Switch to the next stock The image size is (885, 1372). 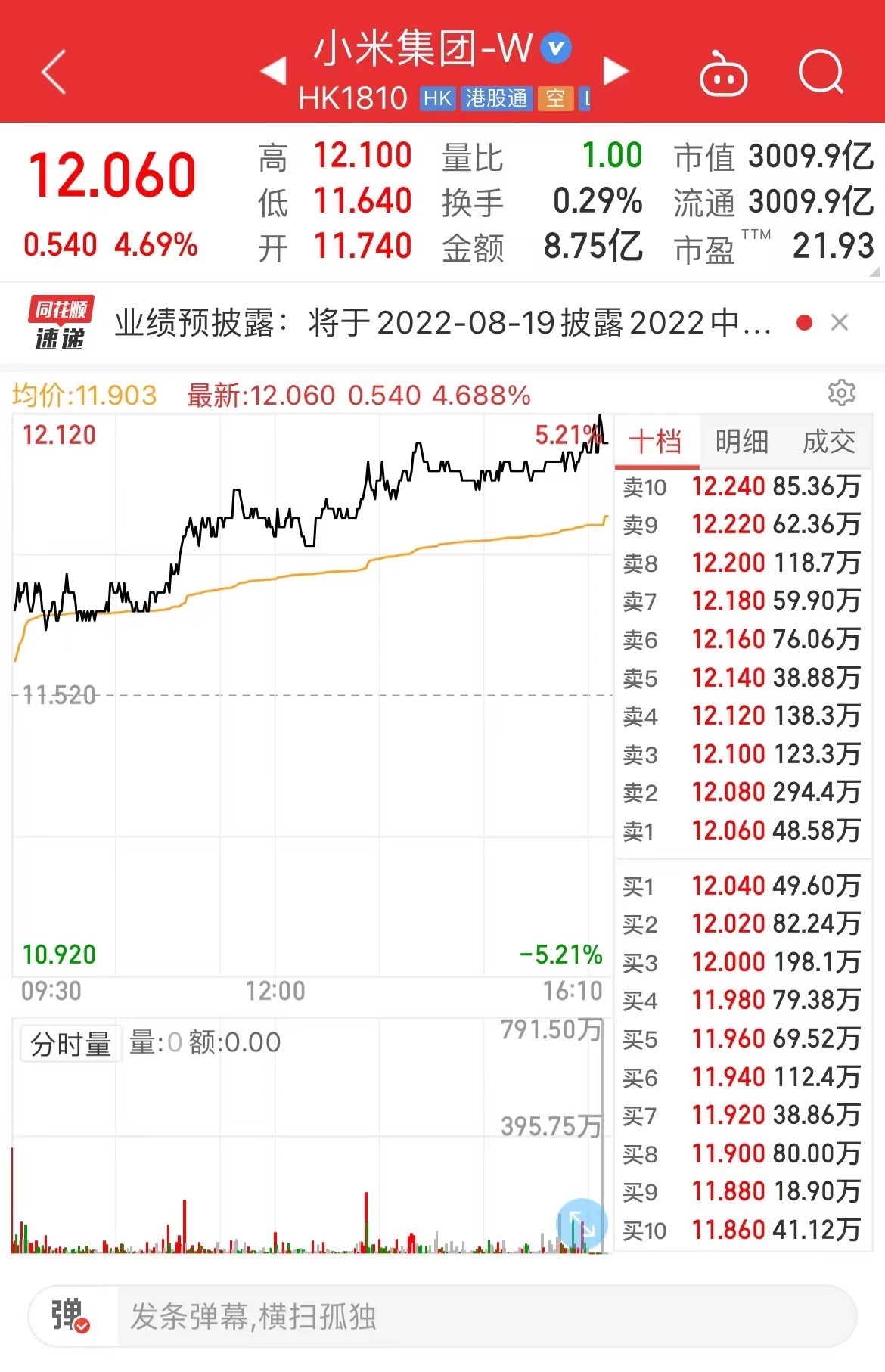616,71
